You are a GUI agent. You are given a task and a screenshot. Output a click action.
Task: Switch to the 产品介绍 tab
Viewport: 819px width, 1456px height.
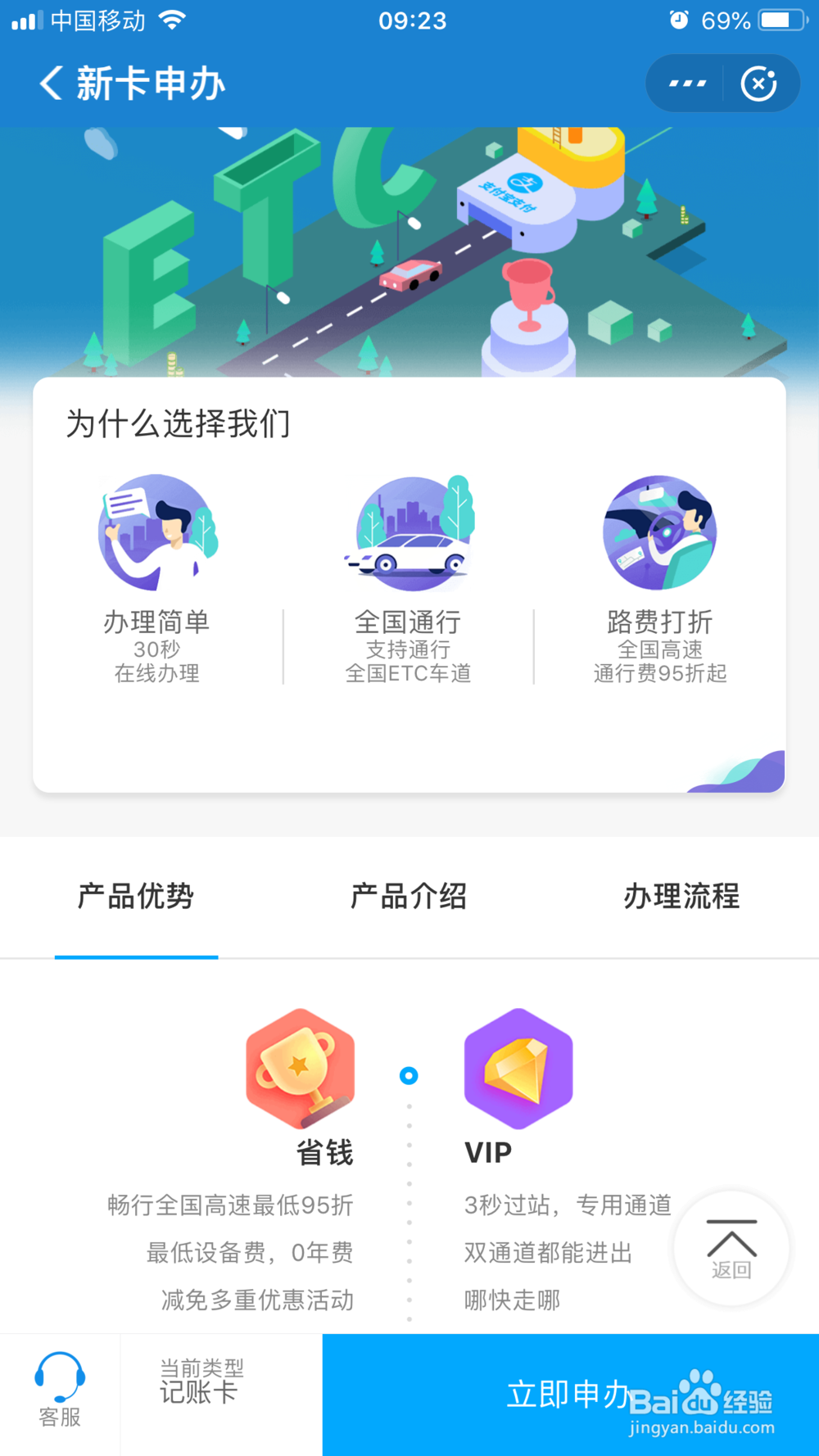409,897
